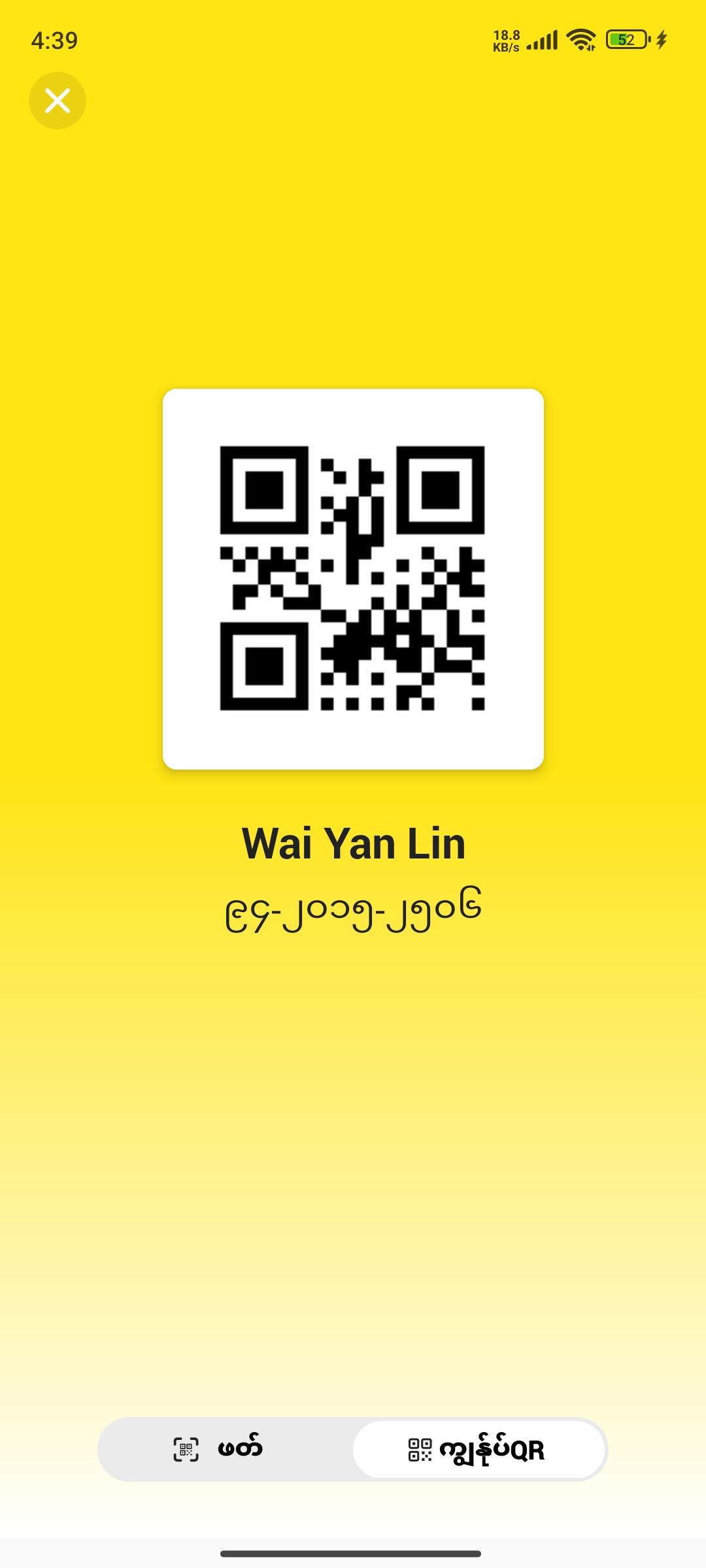
Task: Close the QR code screen
Action: (58, 101)
